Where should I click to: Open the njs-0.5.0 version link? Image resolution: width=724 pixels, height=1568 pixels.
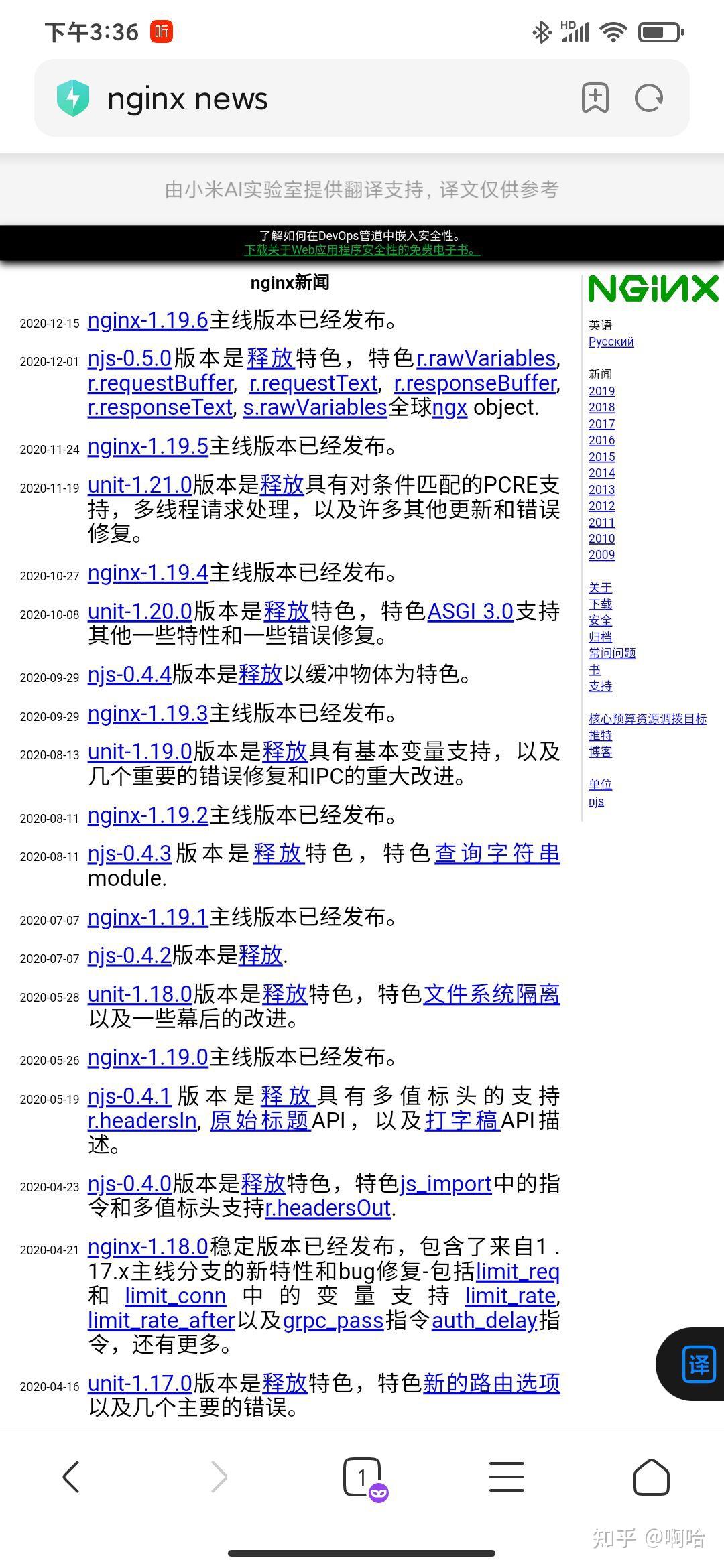pyautogui.click(x=130, y=358)
